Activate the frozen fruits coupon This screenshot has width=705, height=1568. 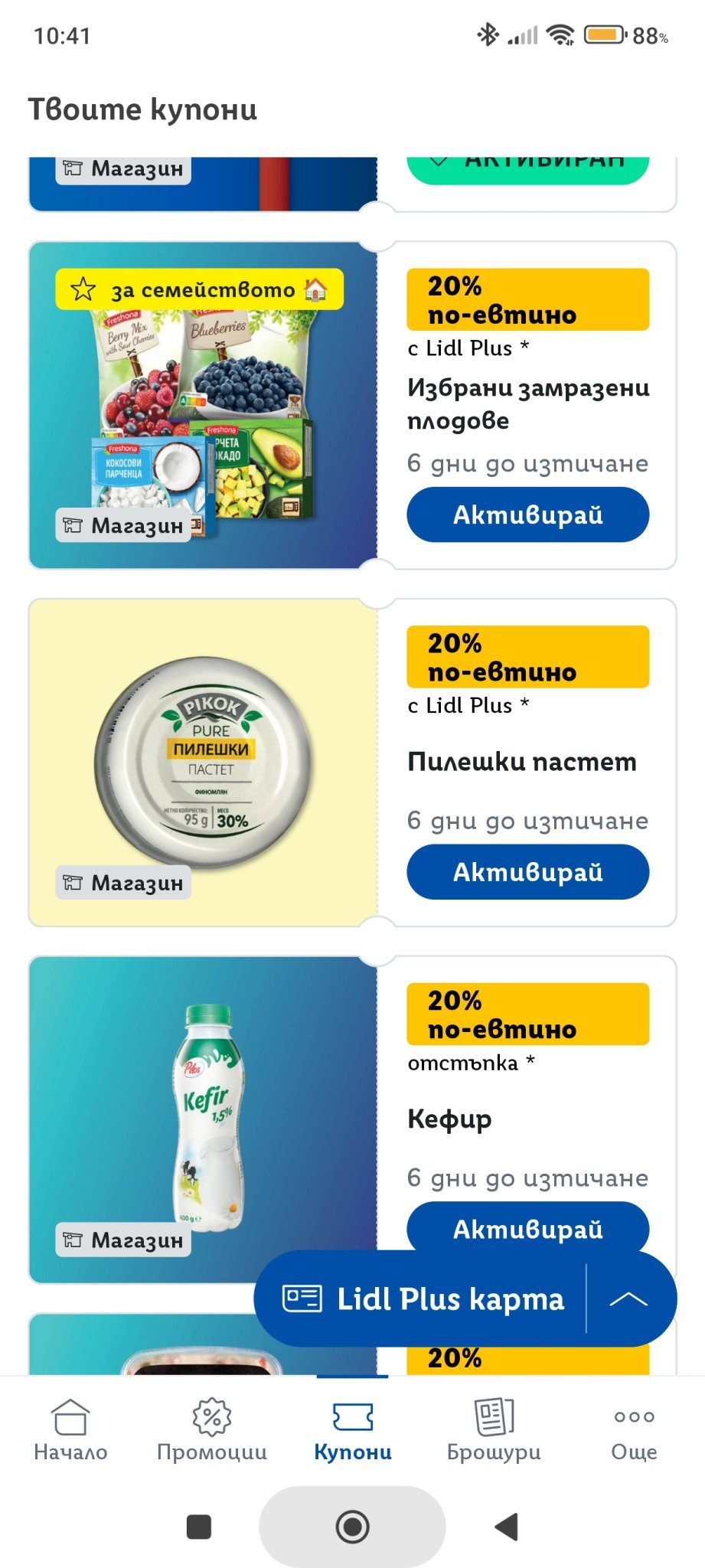(x=527, y=514)
